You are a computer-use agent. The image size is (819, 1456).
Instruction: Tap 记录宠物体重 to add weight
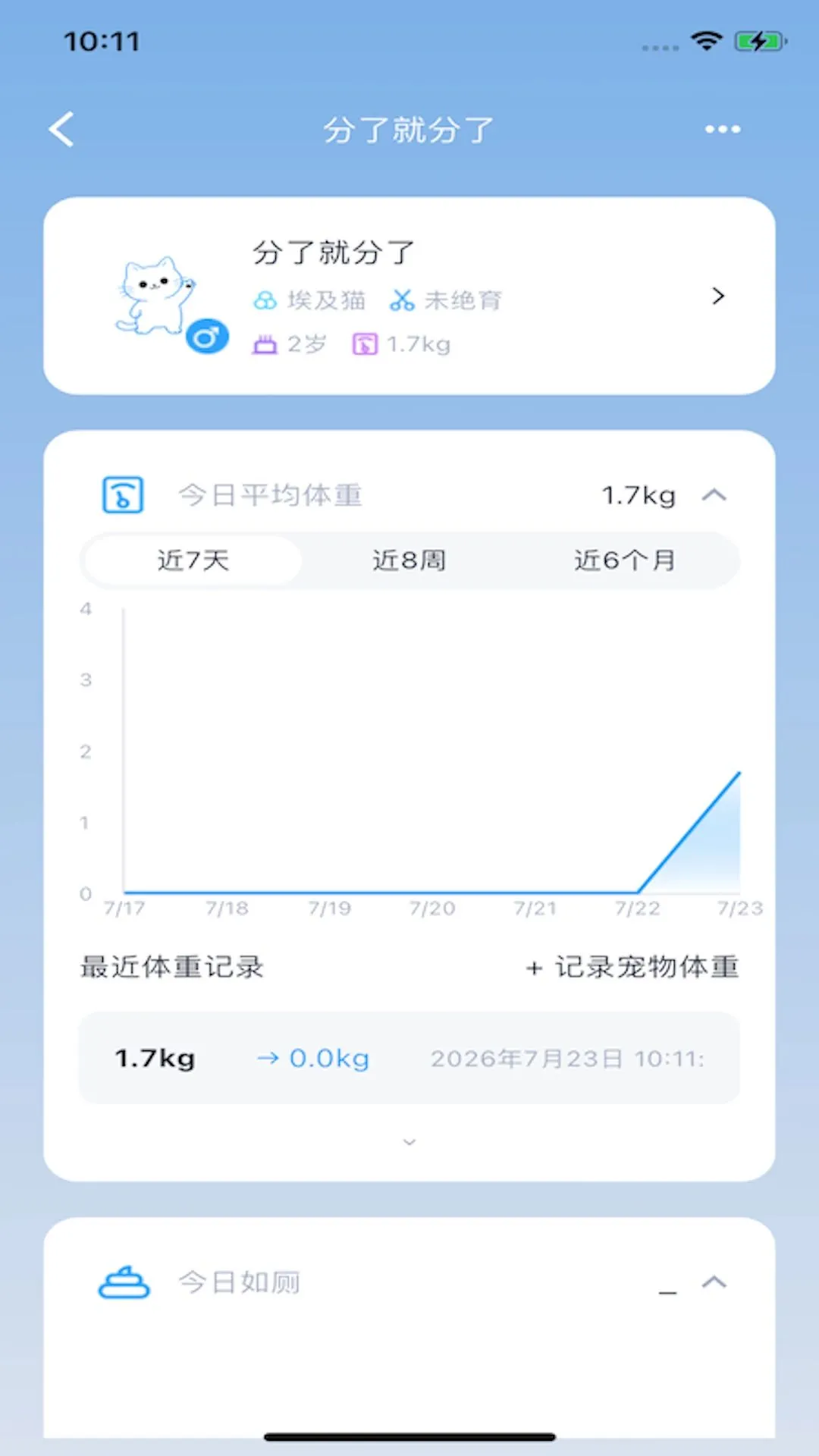pos(632,967)
